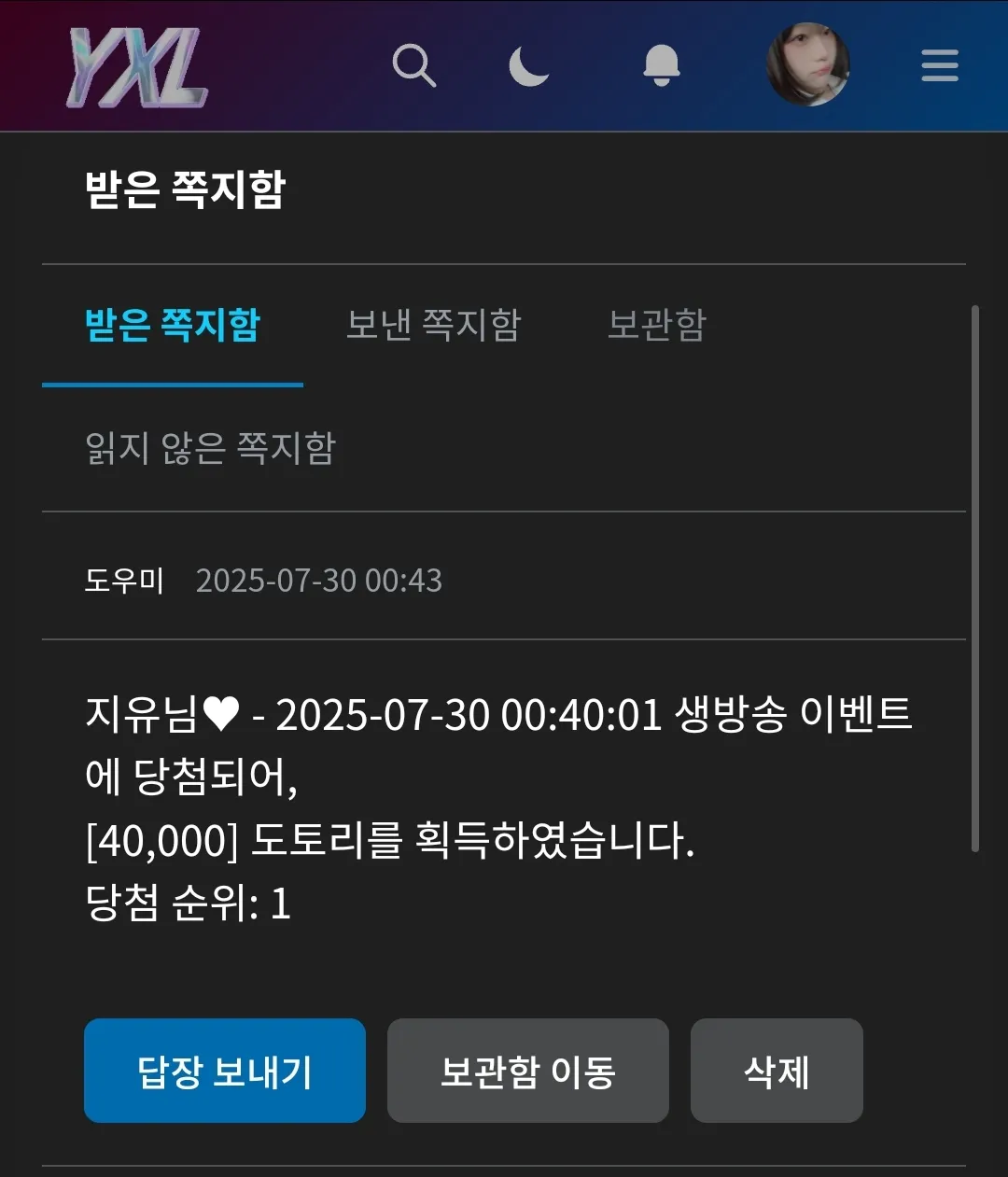
Task: Show 읽지 않은 쪽지함 unread messages
Action: (210, 448)
